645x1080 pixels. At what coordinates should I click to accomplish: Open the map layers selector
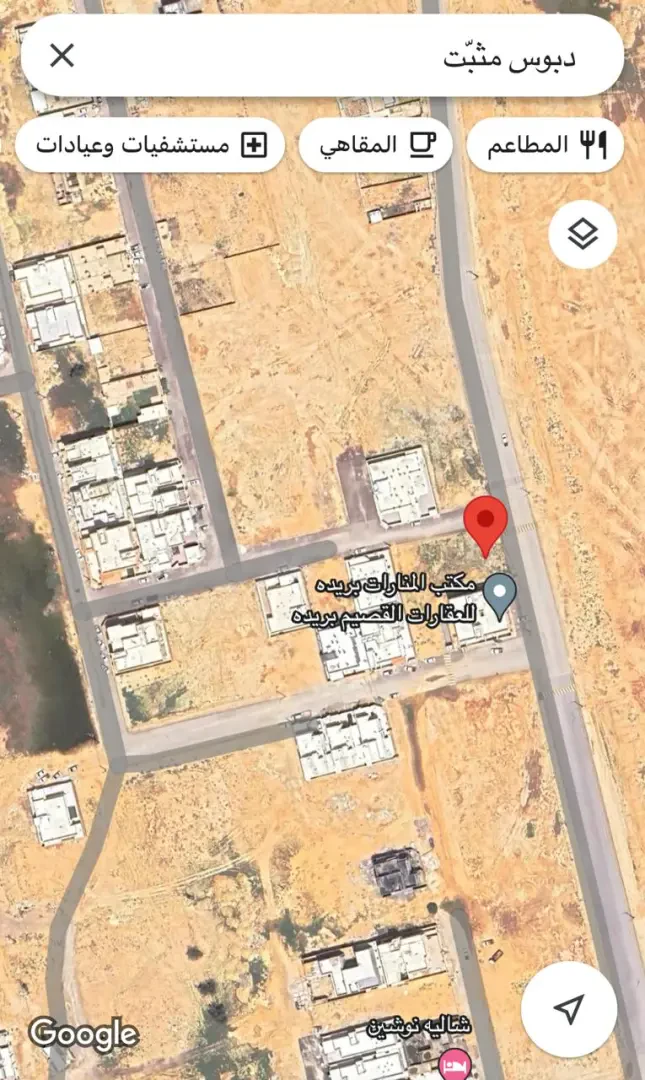coord(582,235)
